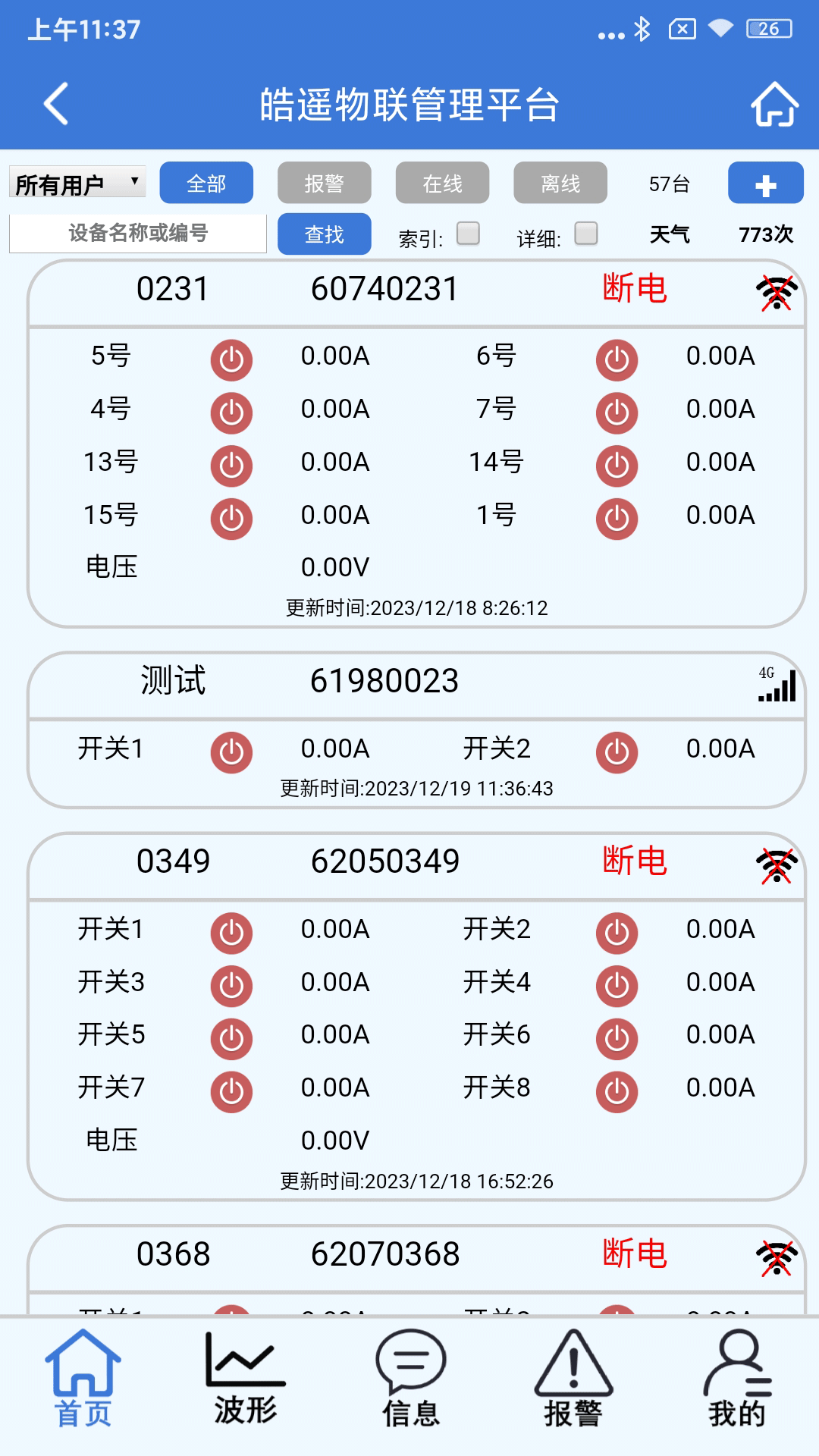Check the 索引 checkbox
Screen dimensions: 819x1456
point(469,233)
